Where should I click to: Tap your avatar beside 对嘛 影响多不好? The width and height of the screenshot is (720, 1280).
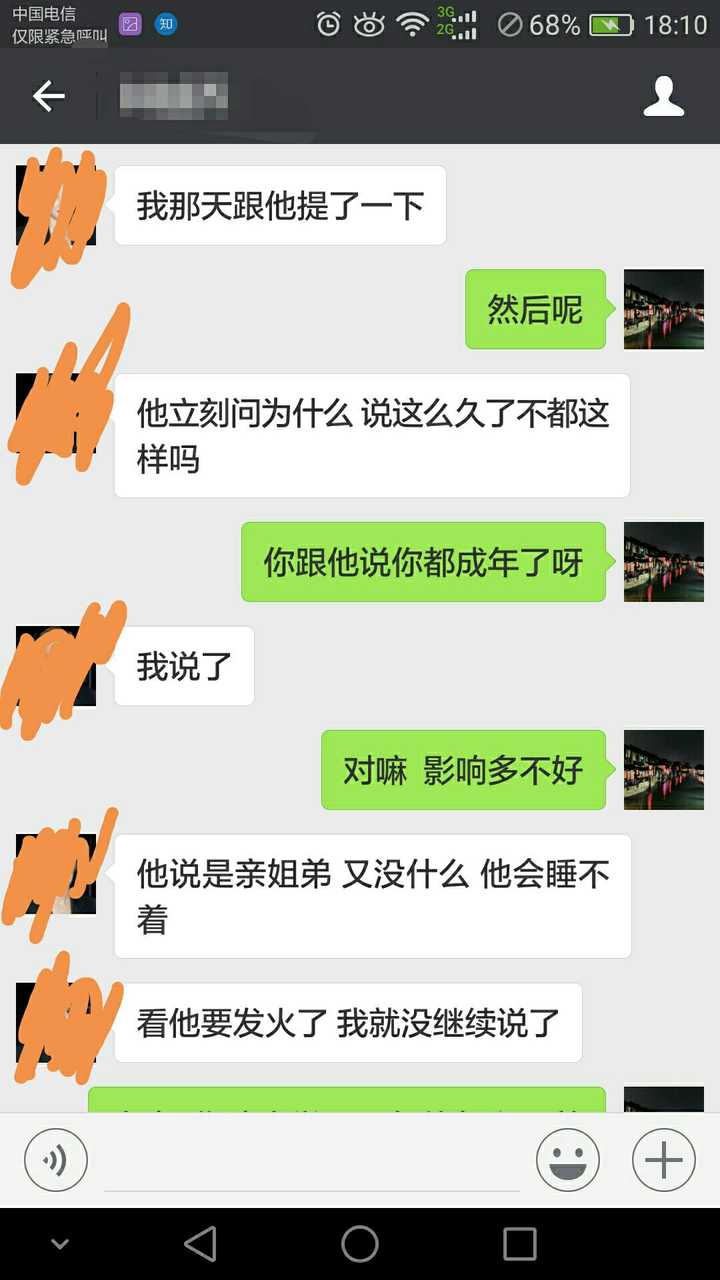pos(664,770)
